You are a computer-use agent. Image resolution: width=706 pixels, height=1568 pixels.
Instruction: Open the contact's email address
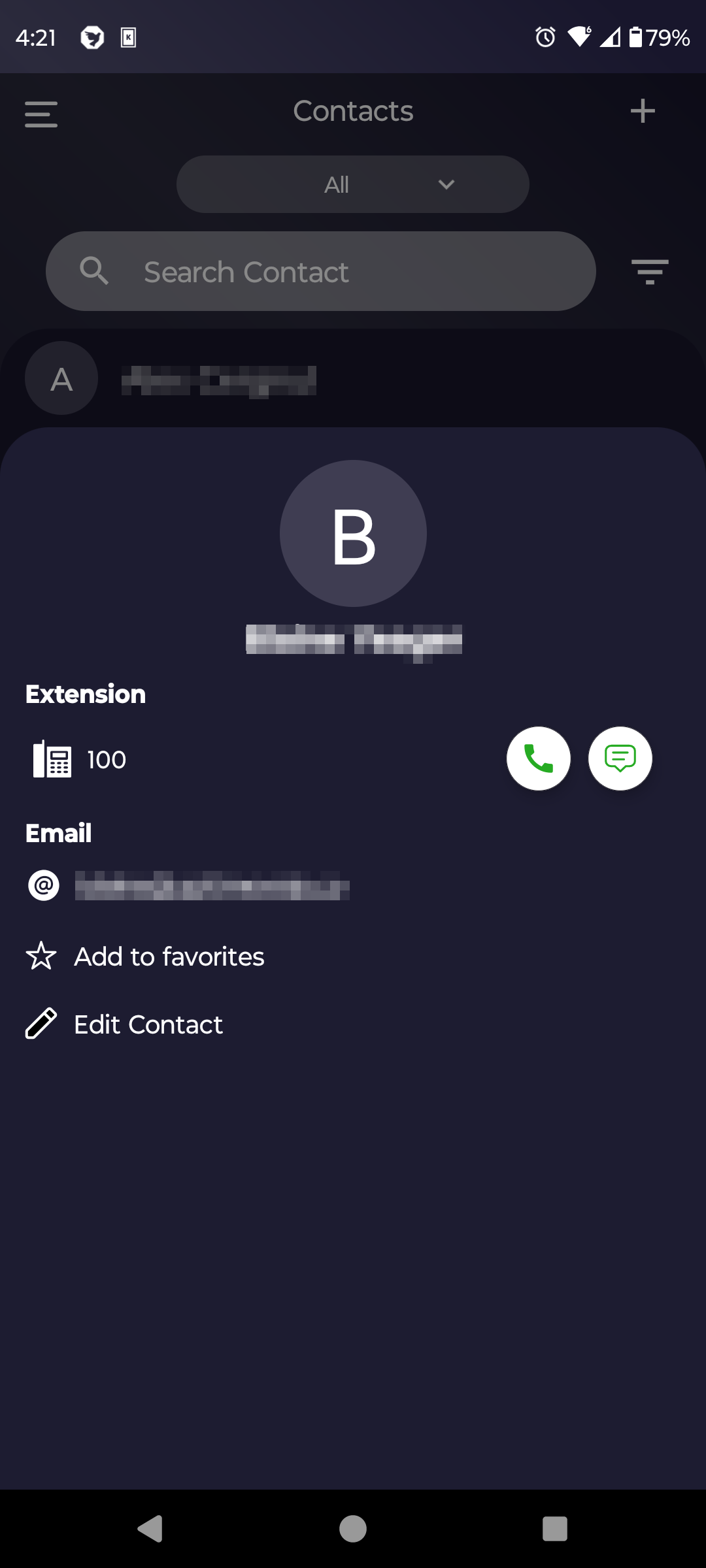212,886
